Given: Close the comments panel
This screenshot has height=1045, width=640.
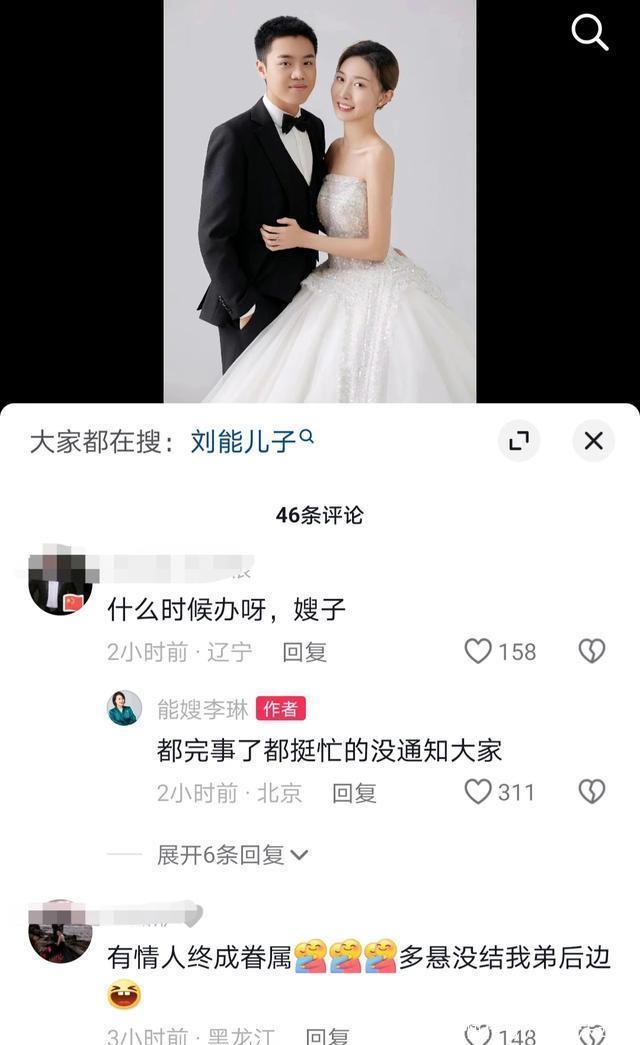Looking at the screenshot, I should pos(593,441).
